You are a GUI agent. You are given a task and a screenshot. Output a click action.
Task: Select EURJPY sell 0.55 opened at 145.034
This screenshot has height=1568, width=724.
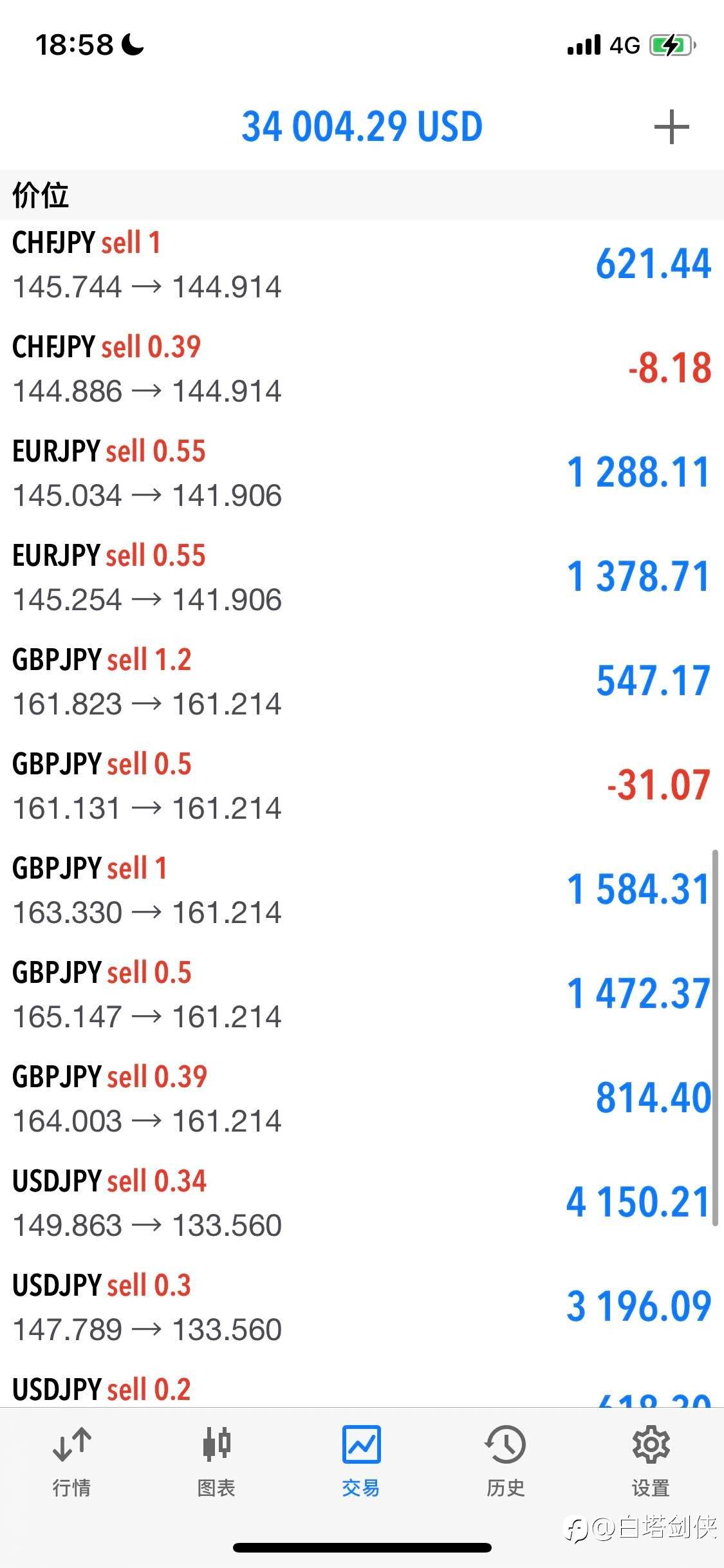coord(362,473)
